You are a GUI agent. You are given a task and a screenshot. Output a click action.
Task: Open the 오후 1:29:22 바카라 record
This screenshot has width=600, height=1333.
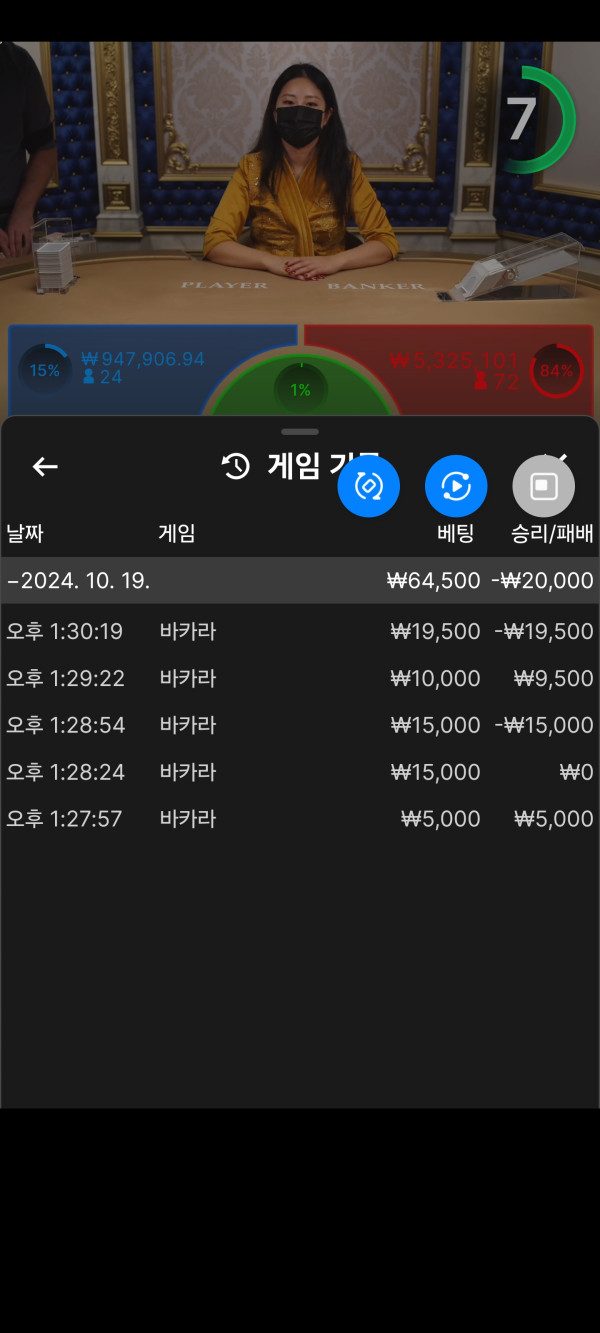[300, 678]
